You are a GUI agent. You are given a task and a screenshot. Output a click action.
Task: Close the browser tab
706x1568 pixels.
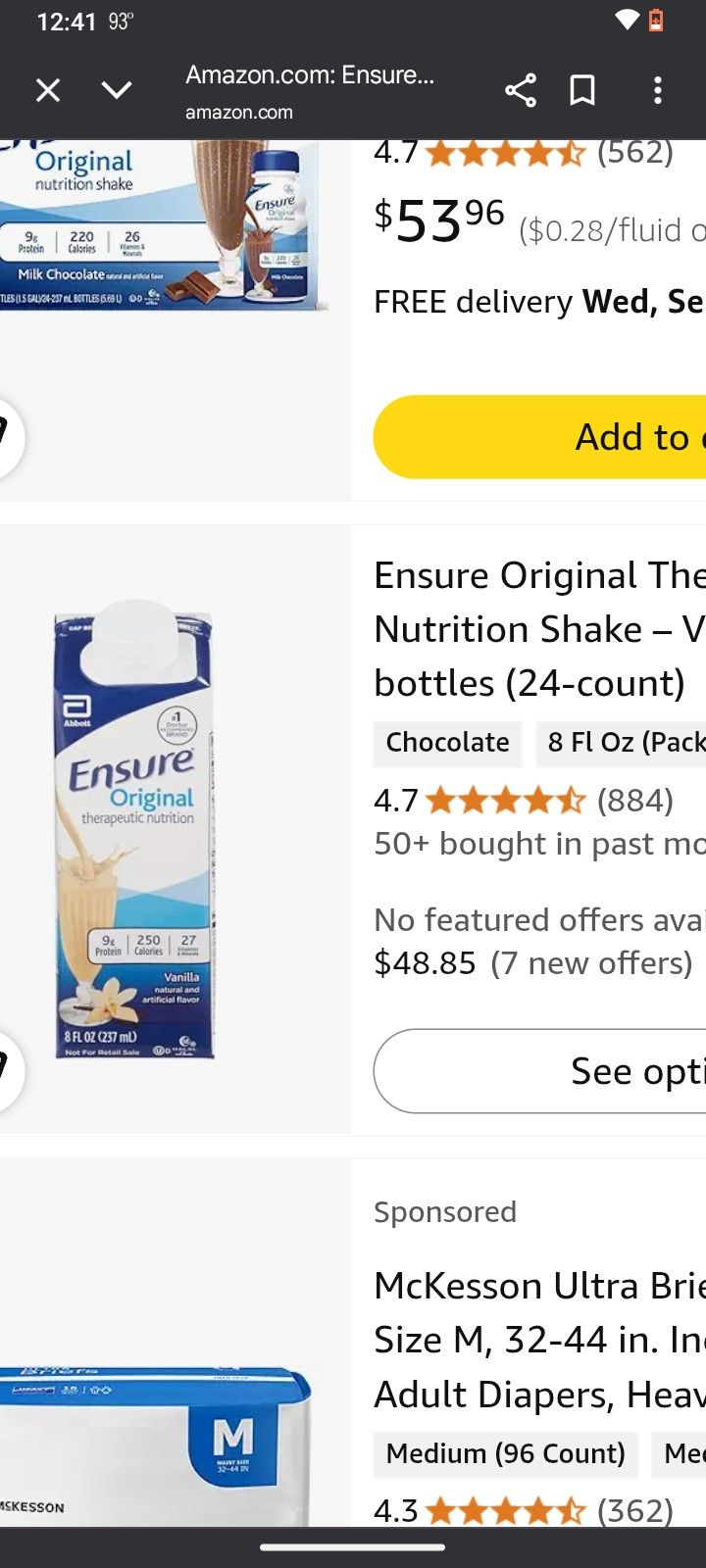pos(48,91)
